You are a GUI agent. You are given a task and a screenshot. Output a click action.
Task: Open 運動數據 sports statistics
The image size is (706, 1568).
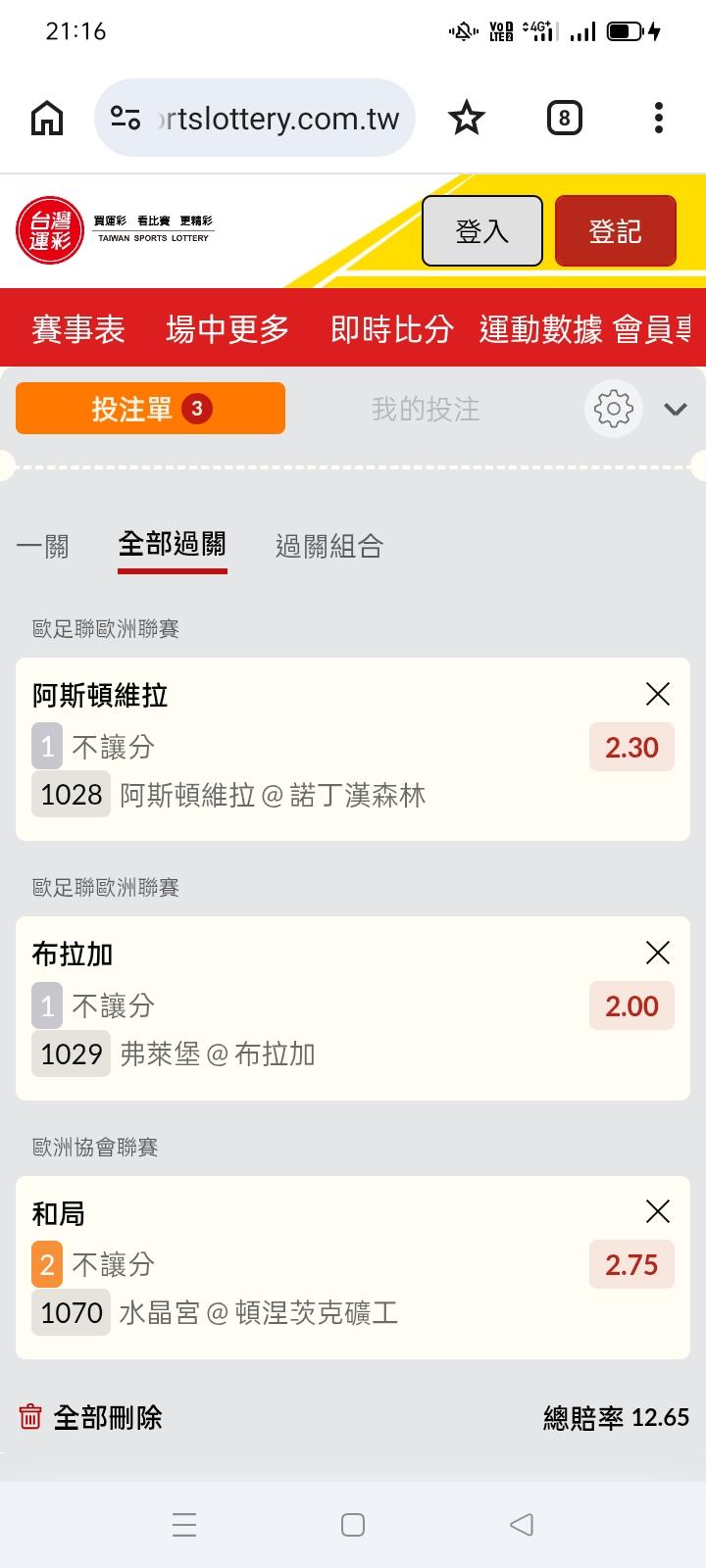(540, 329)
